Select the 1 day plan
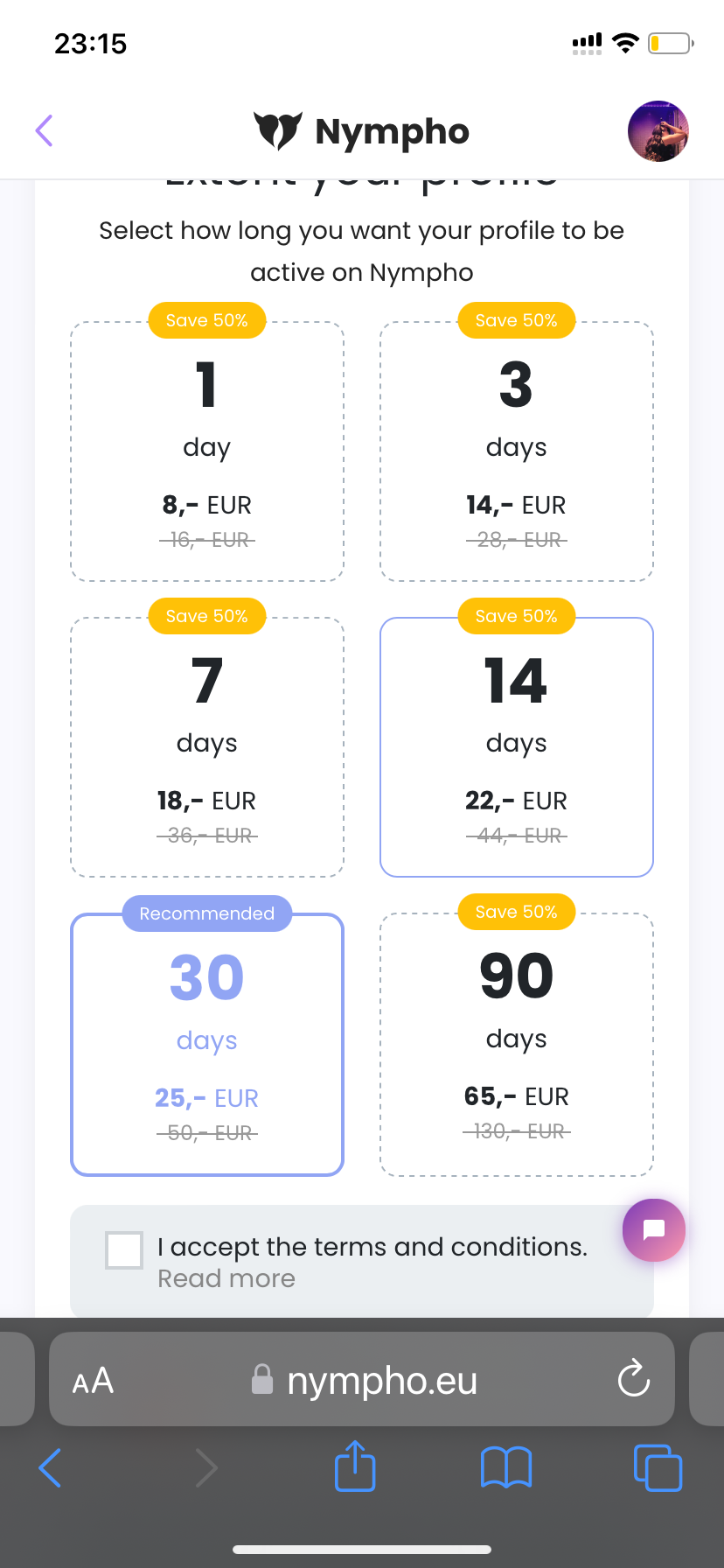Viewport: 724px width, 1568px height. coord(207,451)
